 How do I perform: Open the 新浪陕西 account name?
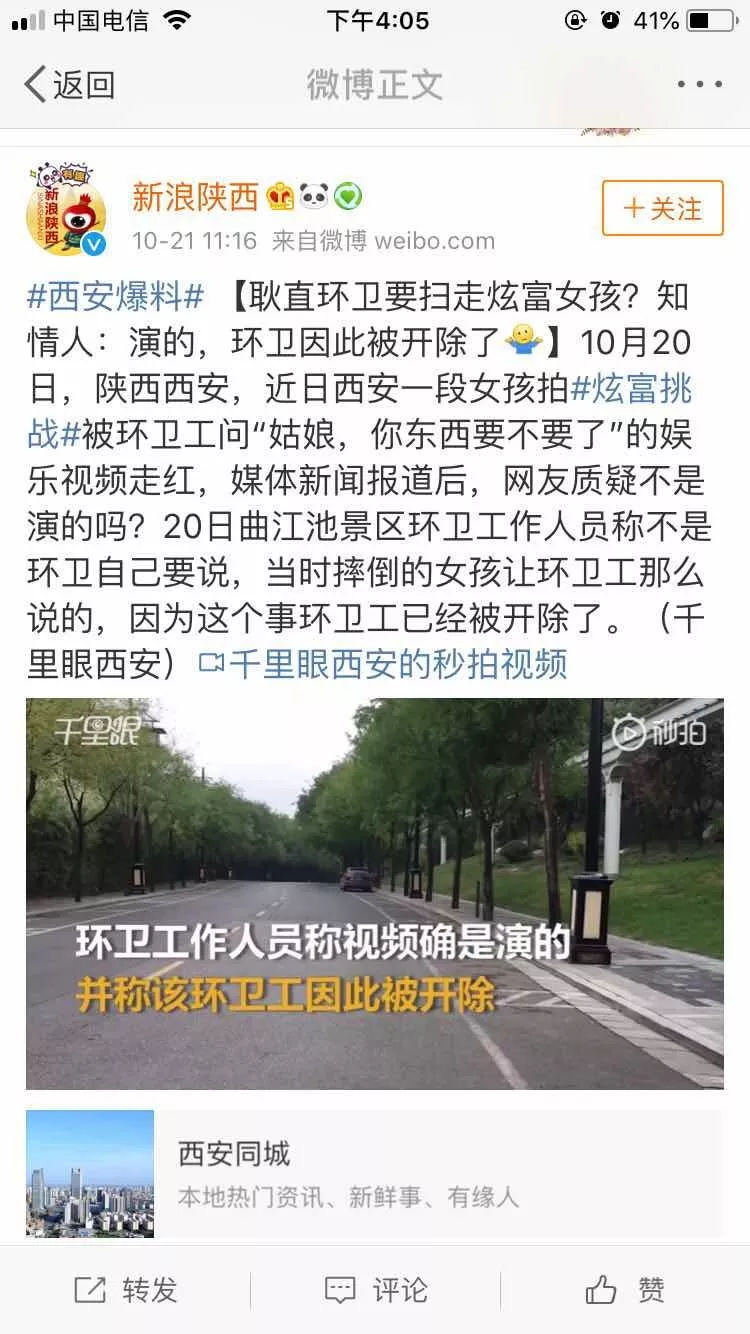click(195, 198)
